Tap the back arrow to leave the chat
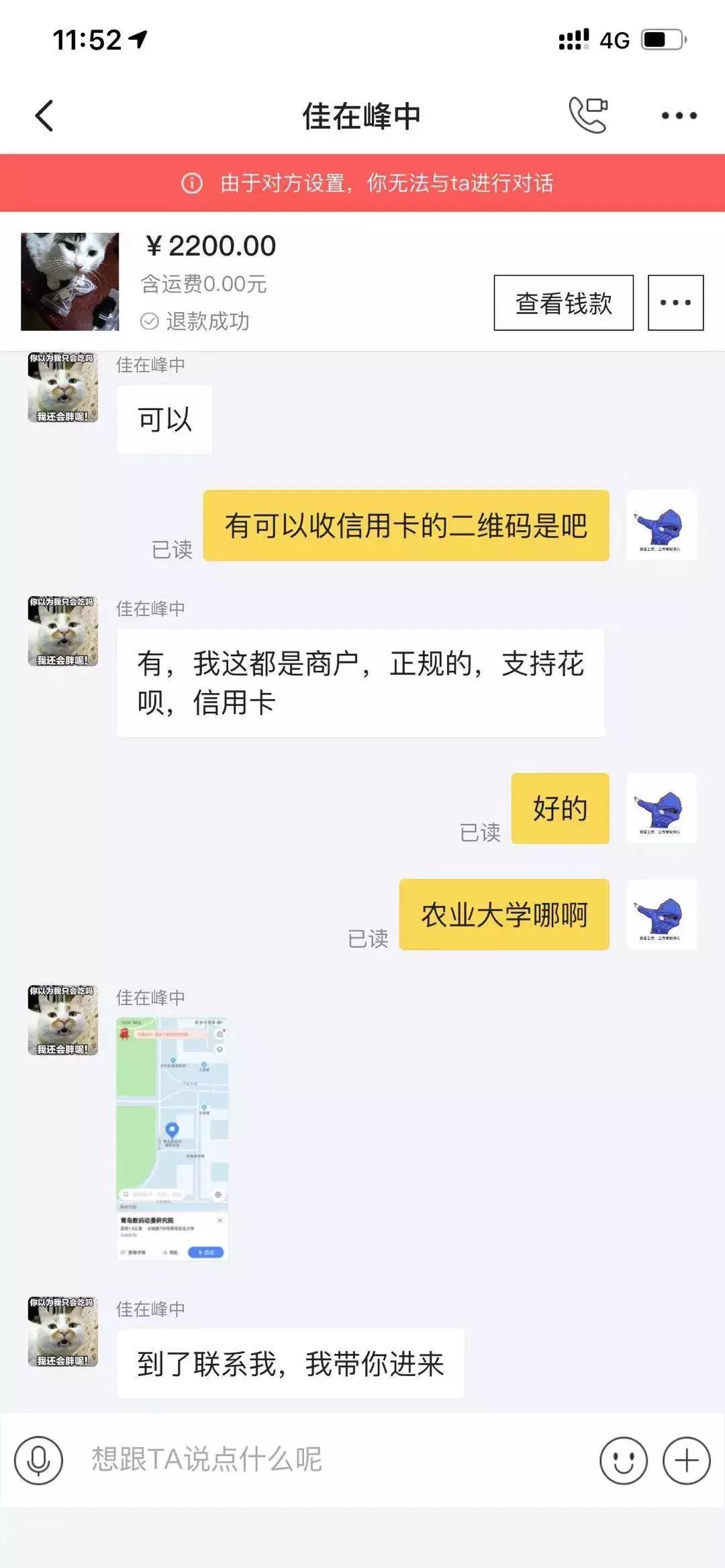 (x=44, y=115)
